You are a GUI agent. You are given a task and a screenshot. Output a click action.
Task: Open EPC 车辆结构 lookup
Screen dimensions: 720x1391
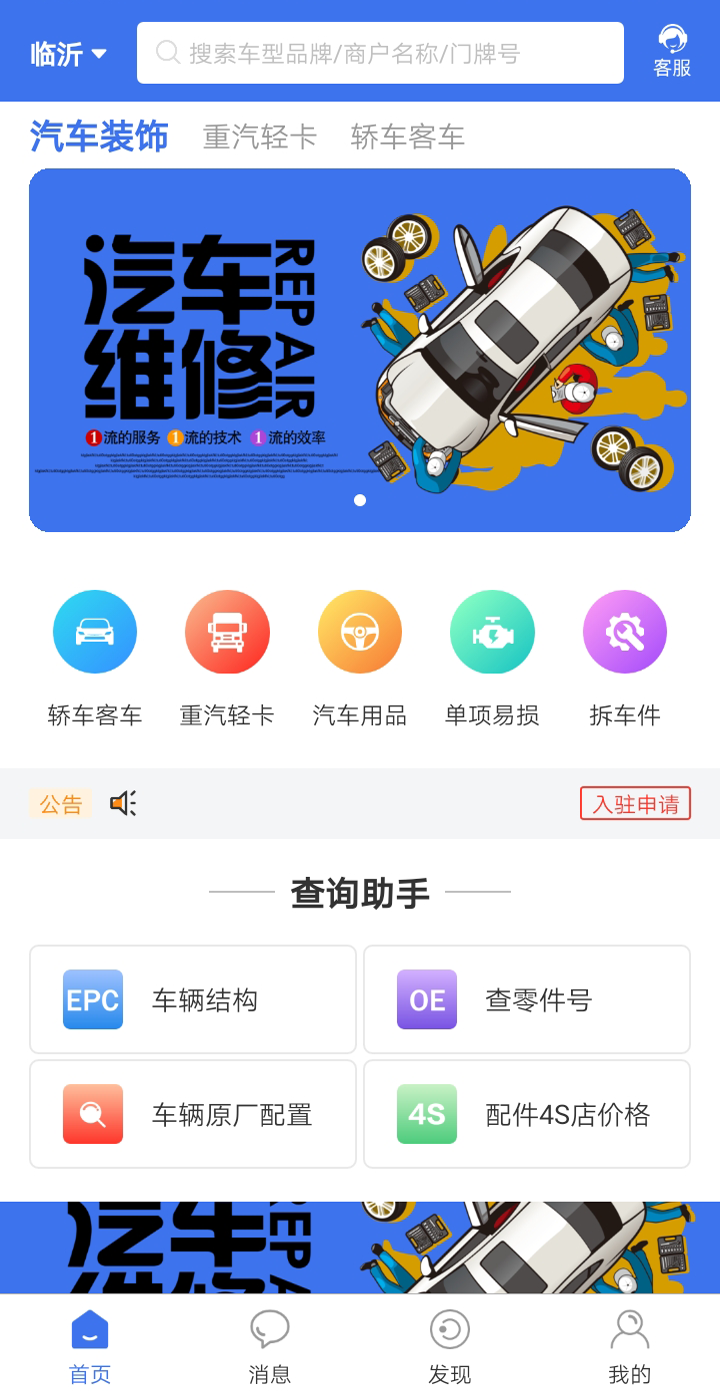(x=193, y=1000)
